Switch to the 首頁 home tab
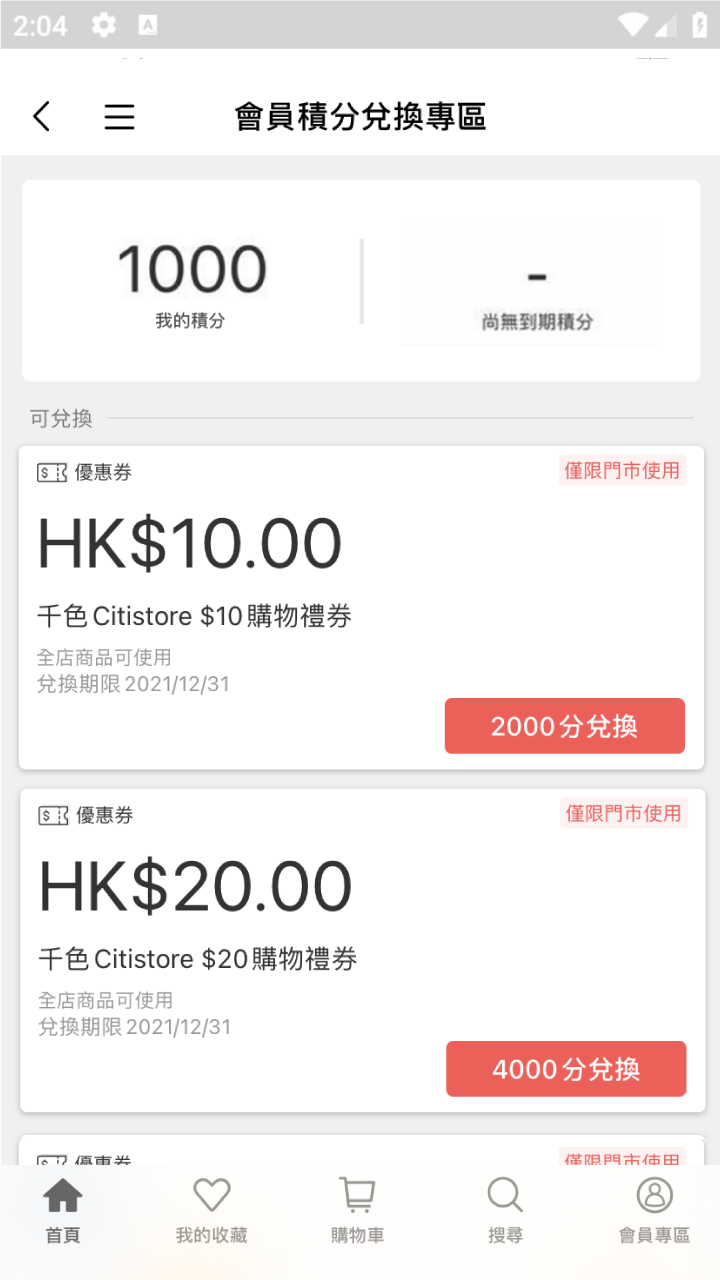The image size is (720, 1280). [x=63, y=1211]
